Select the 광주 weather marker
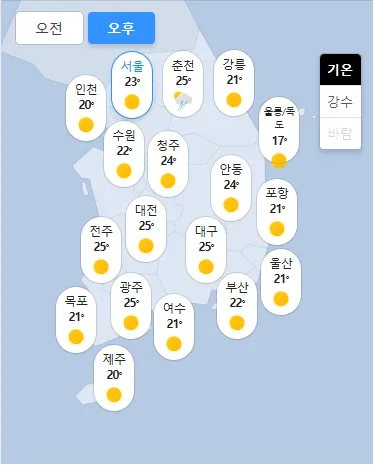Image resolution: width=374 pixels, height=465 pixels. 131,306
